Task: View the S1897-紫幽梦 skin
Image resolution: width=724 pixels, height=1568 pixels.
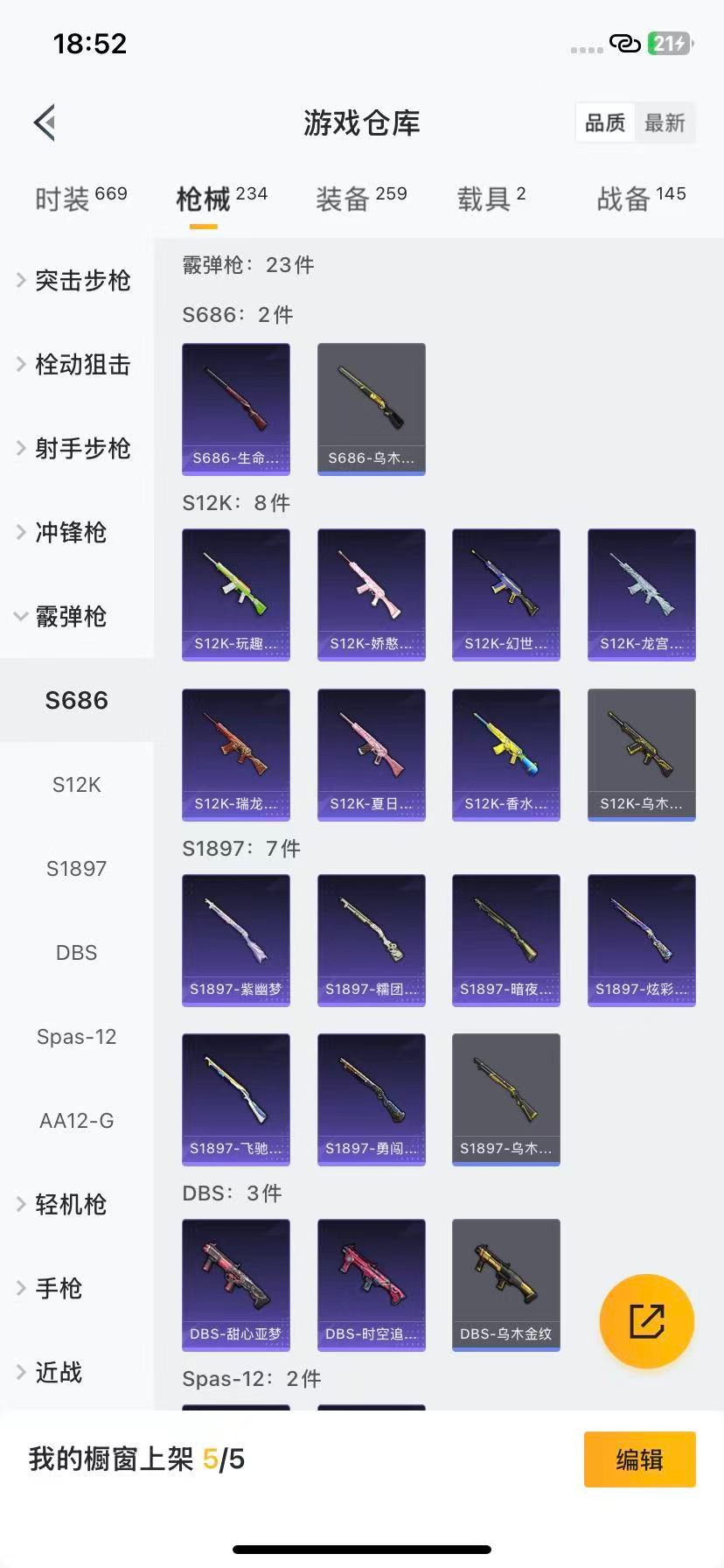Action: click(235, 939)
